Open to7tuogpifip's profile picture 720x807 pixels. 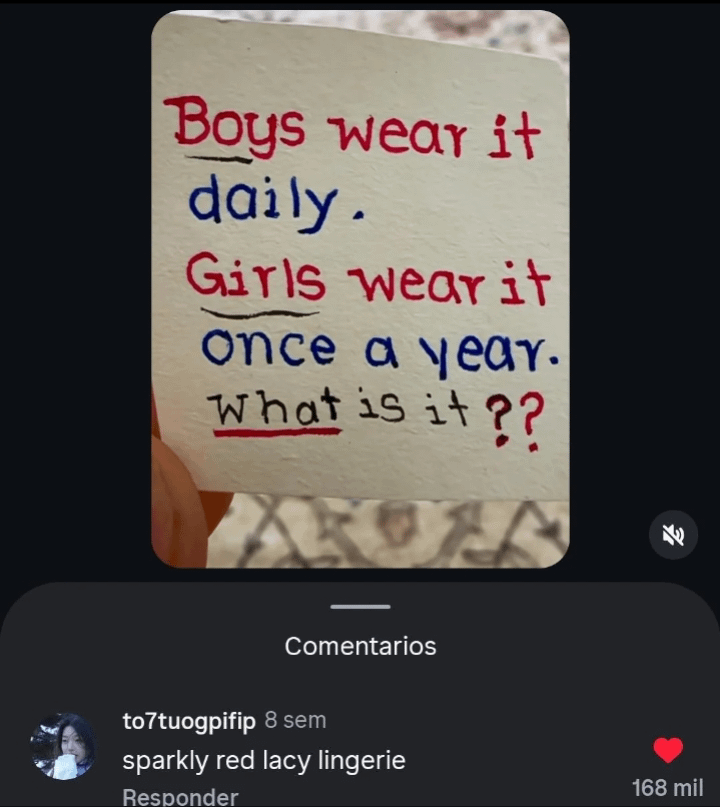(x=62, y=746)
